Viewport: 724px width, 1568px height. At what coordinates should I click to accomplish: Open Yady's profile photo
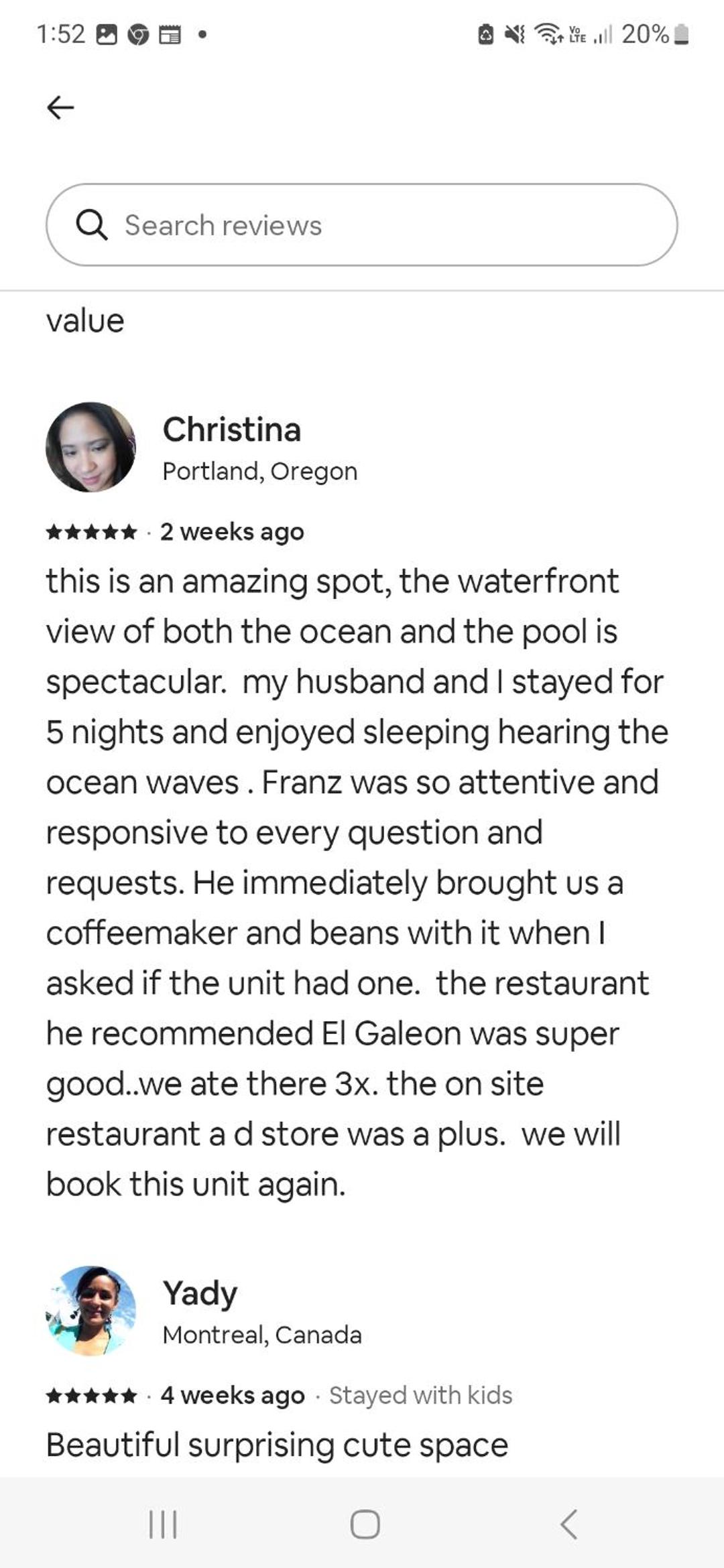(90, 1311)
